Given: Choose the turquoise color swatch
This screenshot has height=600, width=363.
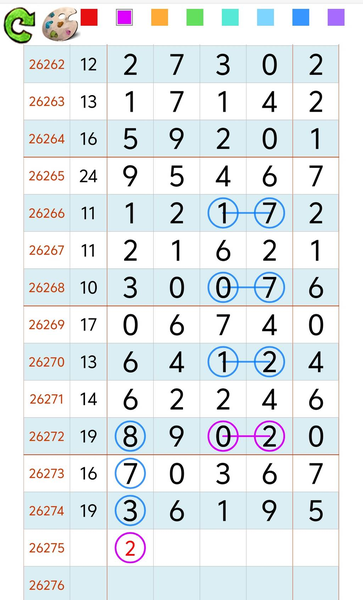Looking at the screenshot, I should coord(230,18).
